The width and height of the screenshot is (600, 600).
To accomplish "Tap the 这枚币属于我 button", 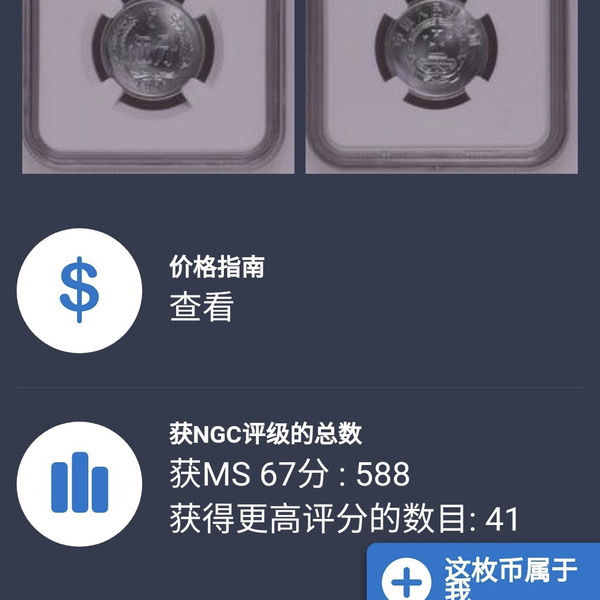I will [x=485, y=576].
